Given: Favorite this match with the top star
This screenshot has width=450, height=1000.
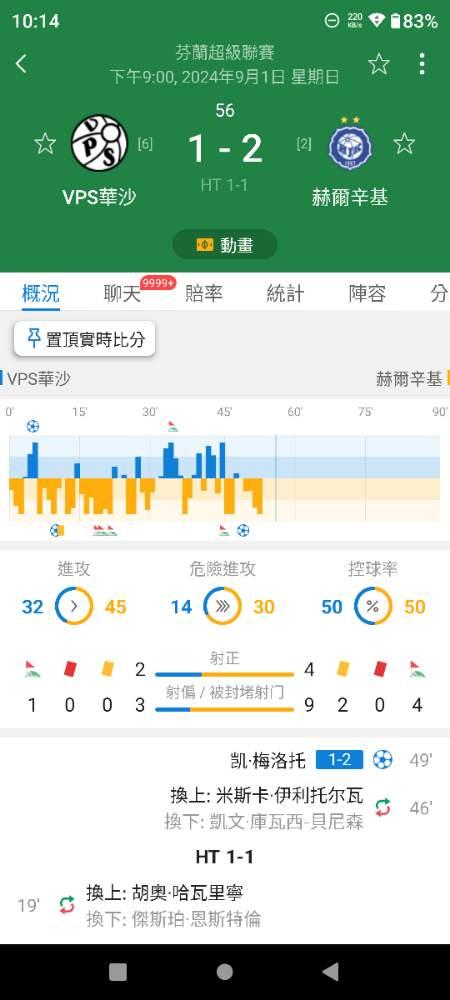Looking at the screenshot, I should (x=379, y=64).
